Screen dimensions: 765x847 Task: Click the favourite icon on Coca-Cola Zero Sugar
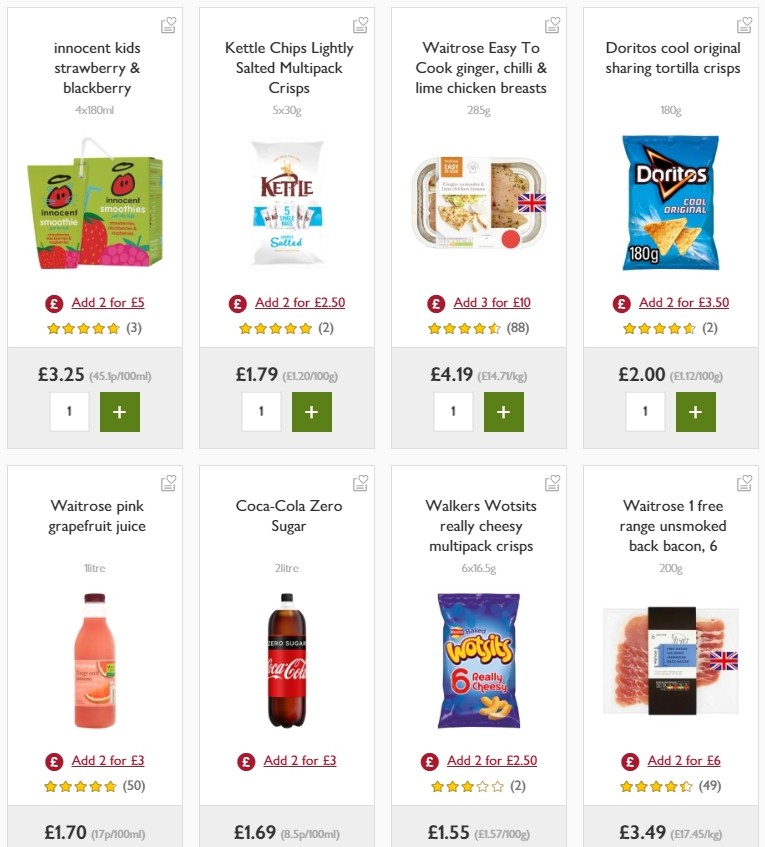click(x=361, y=483)
